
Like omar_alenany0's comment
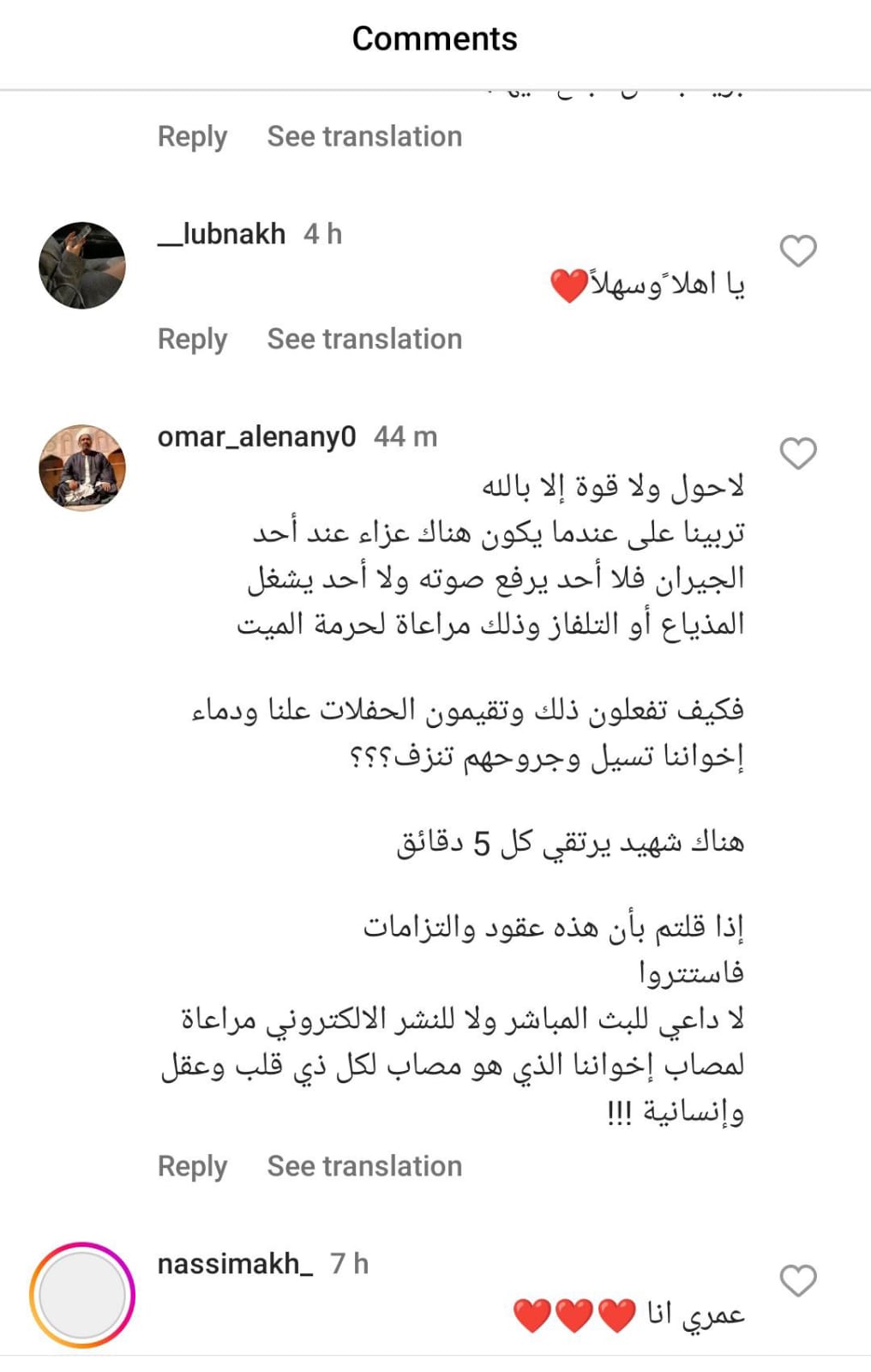point(797,454)
